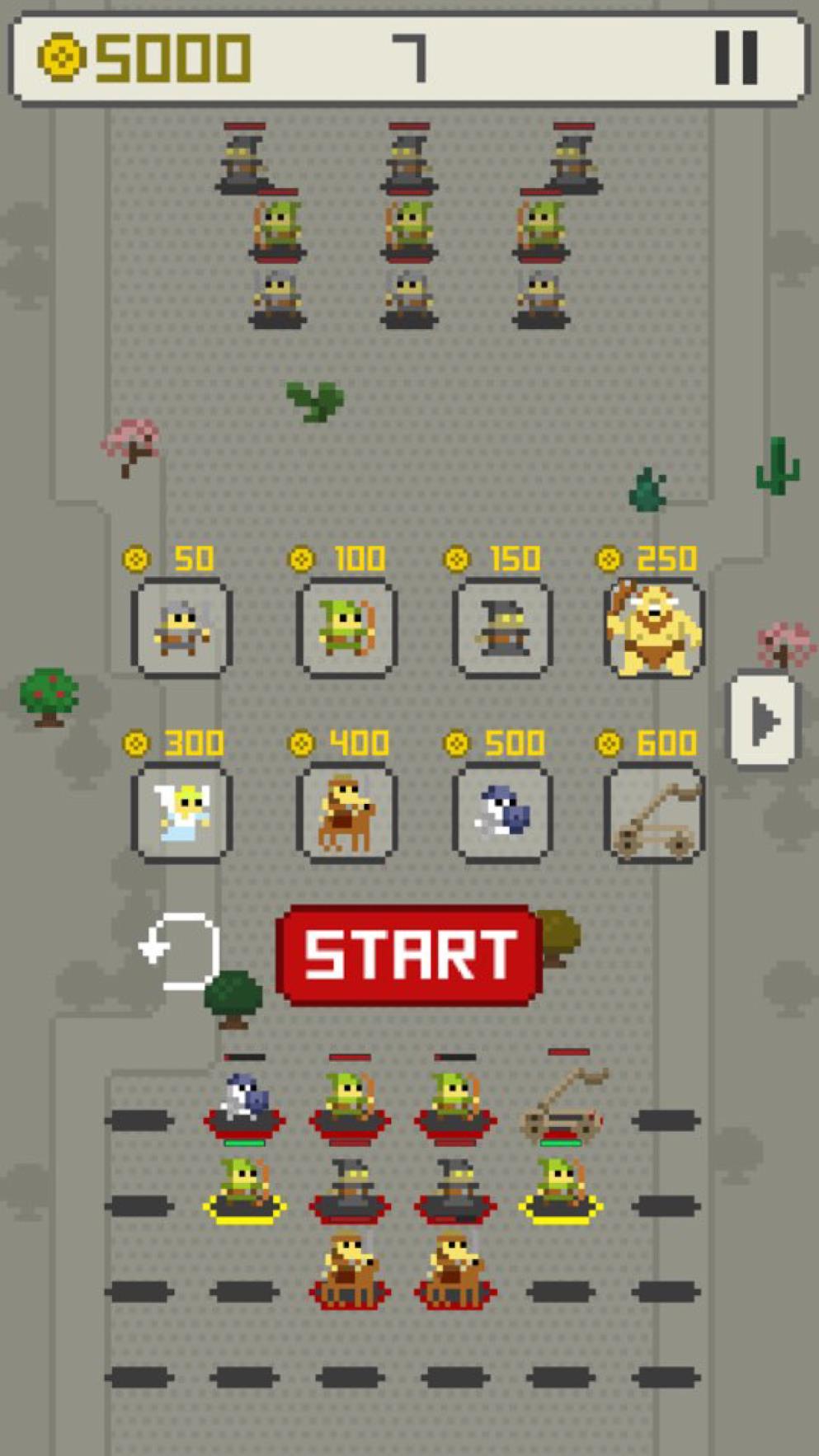The image size is (819, 1456).
Task: Pick the 400-coin centaur unit
Action: (x=346, y=812)
